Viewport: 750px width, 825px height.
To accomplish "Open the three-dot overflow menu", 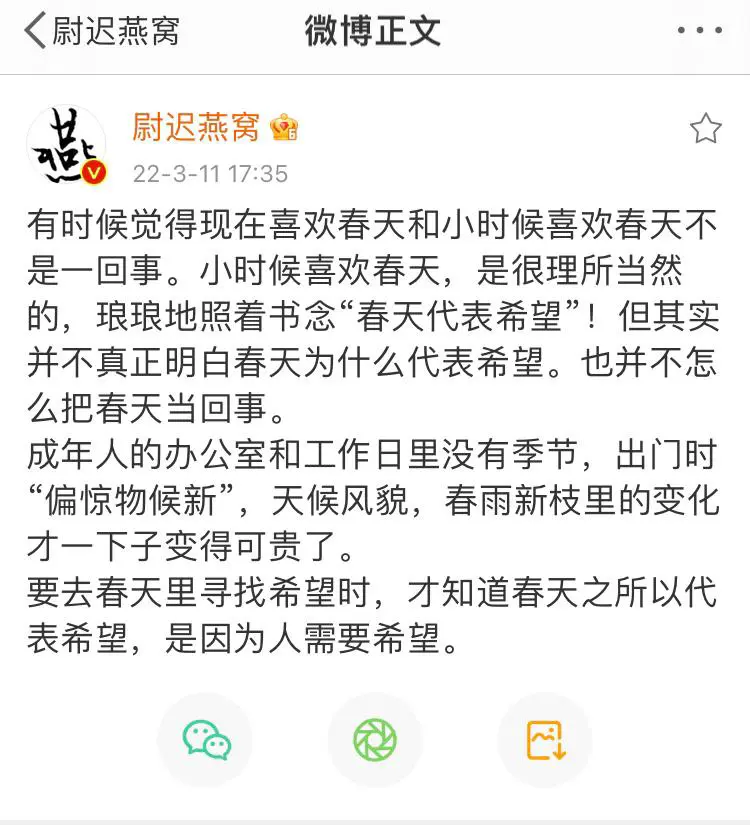I will pos(698,31).
